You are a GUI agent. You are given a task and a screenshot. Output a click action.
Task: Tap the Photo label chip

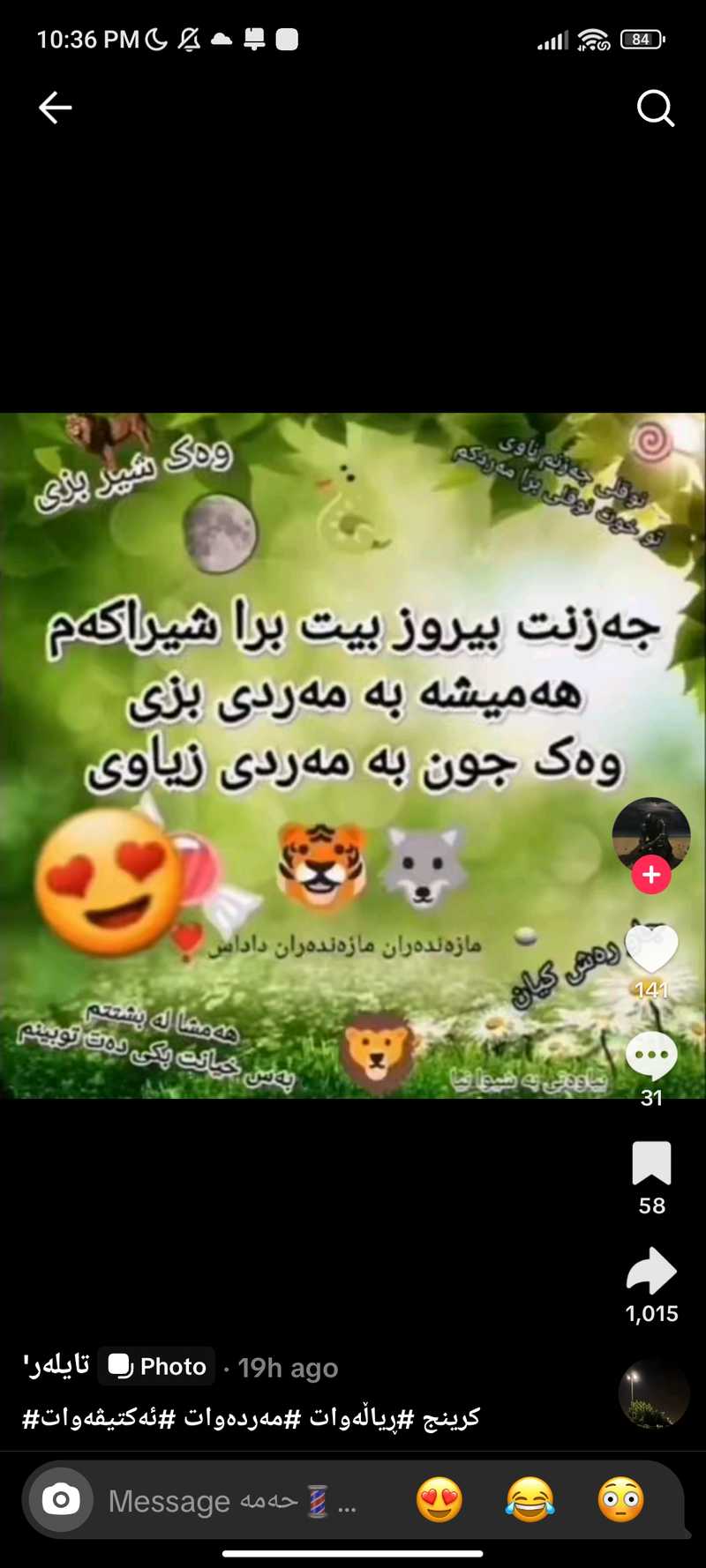(157, 1366)
